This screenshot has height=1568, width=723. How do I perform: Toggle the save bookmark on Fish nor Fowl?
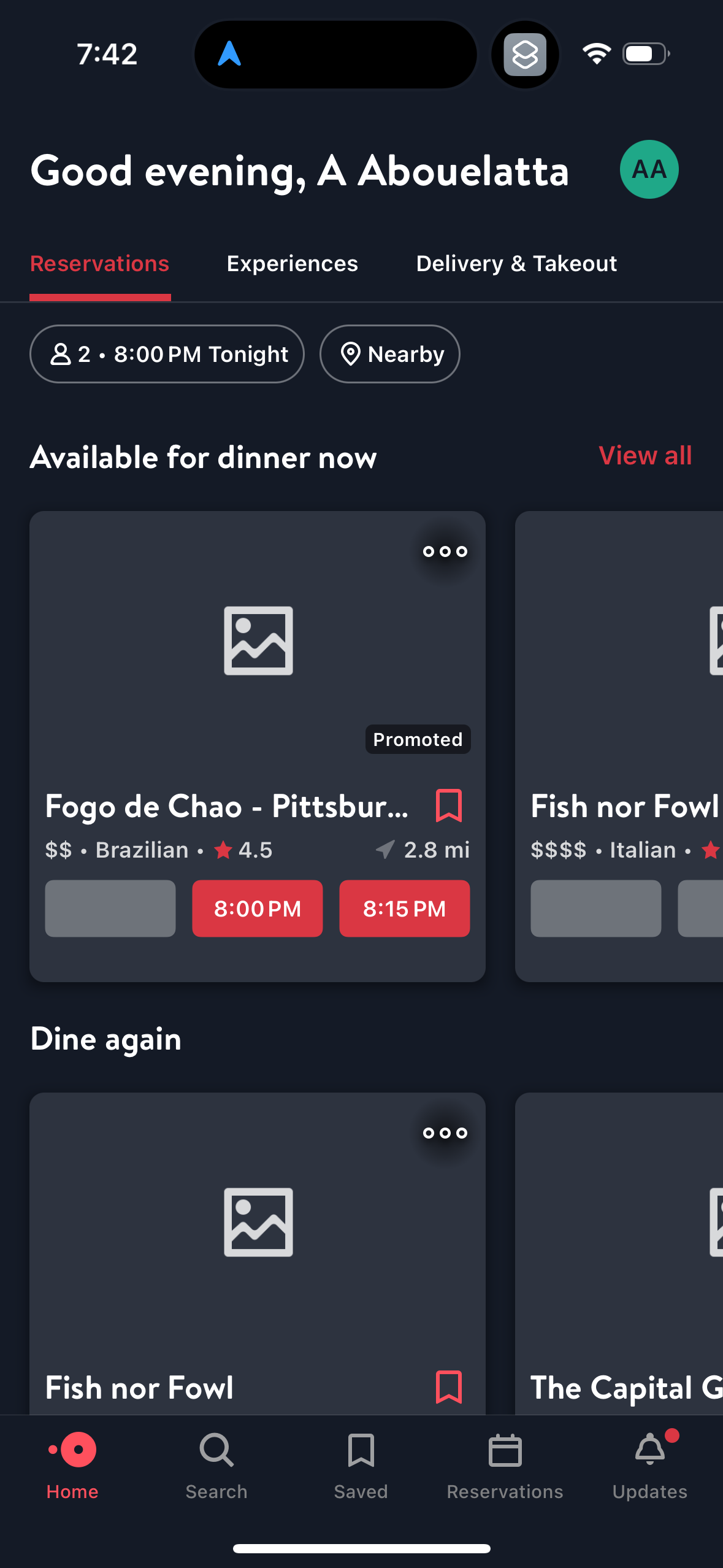pos(448,1388)
